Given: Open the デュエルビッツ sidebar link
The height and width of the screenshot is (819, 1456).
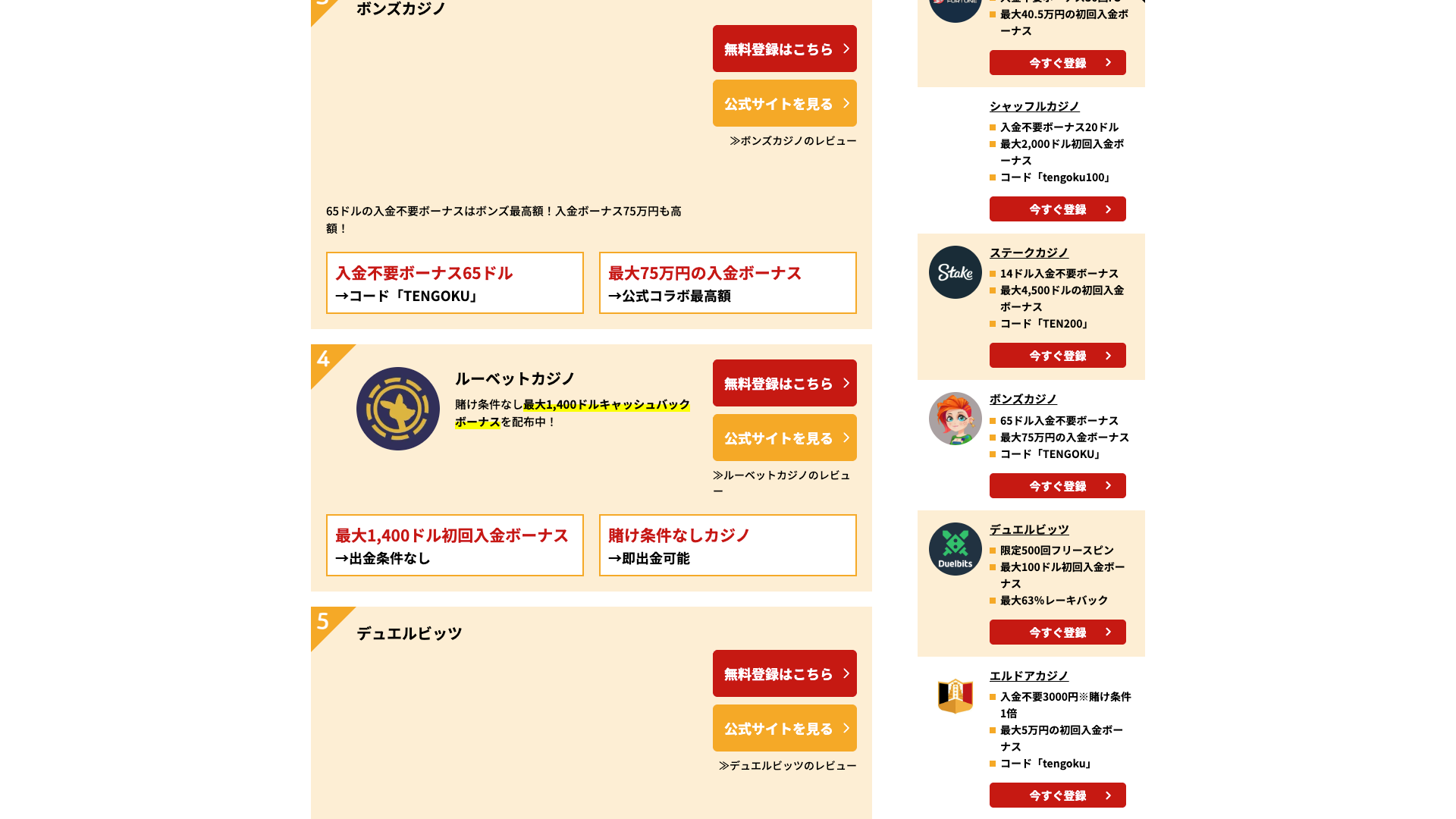Looking at the screenshot, I should coord(1028,529).
